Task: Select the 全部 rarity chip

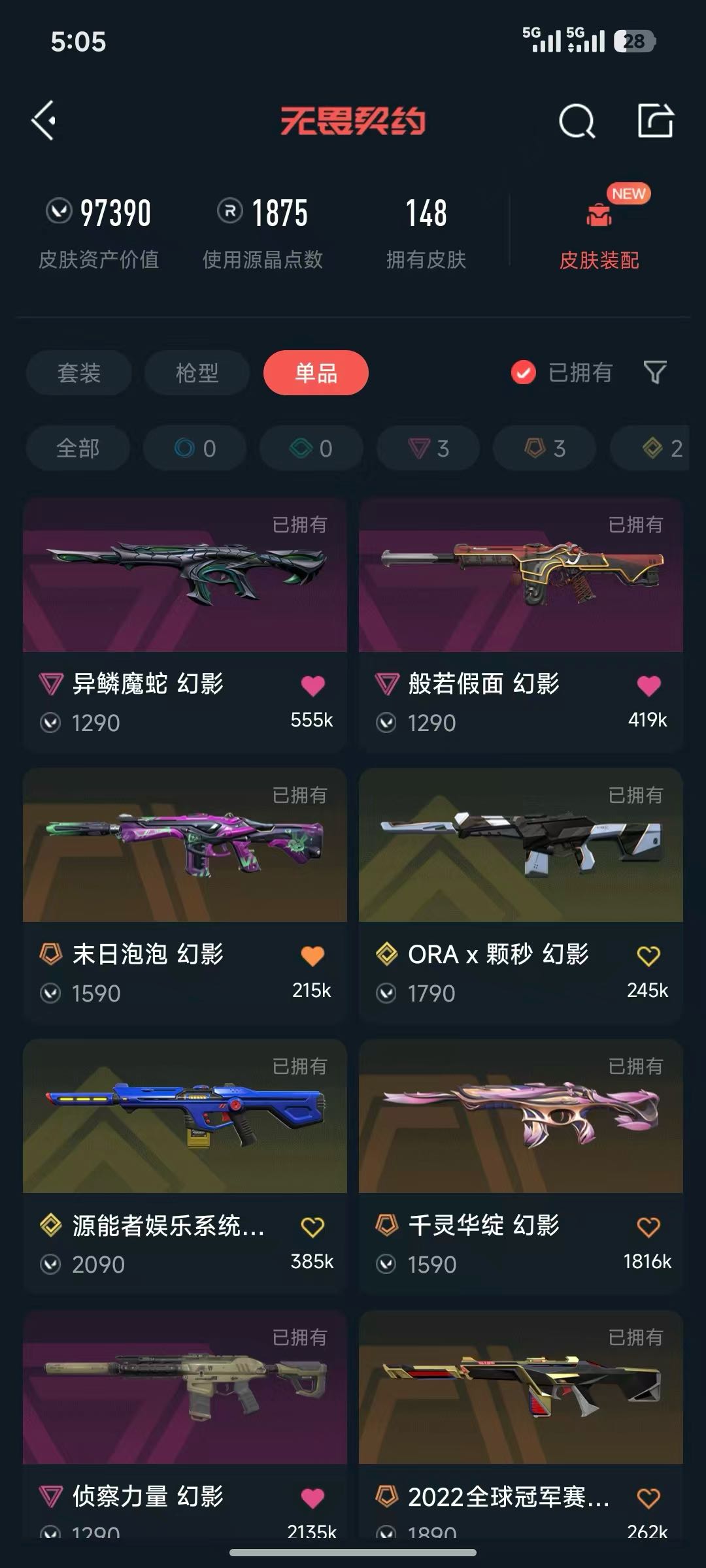Action: [x=78, y=448]
